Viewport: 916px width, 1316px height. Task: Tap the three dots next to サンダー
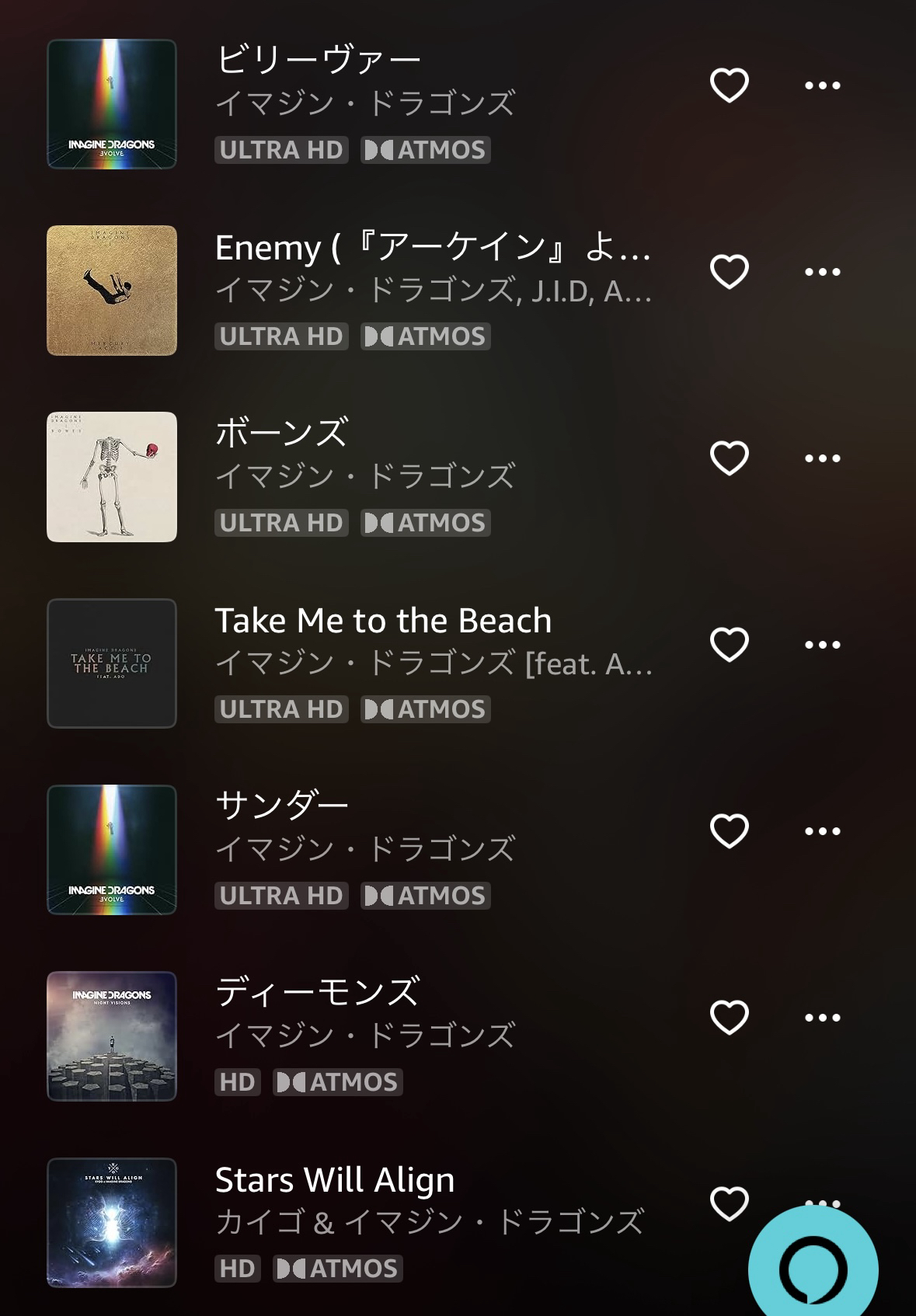pos(822,831)
